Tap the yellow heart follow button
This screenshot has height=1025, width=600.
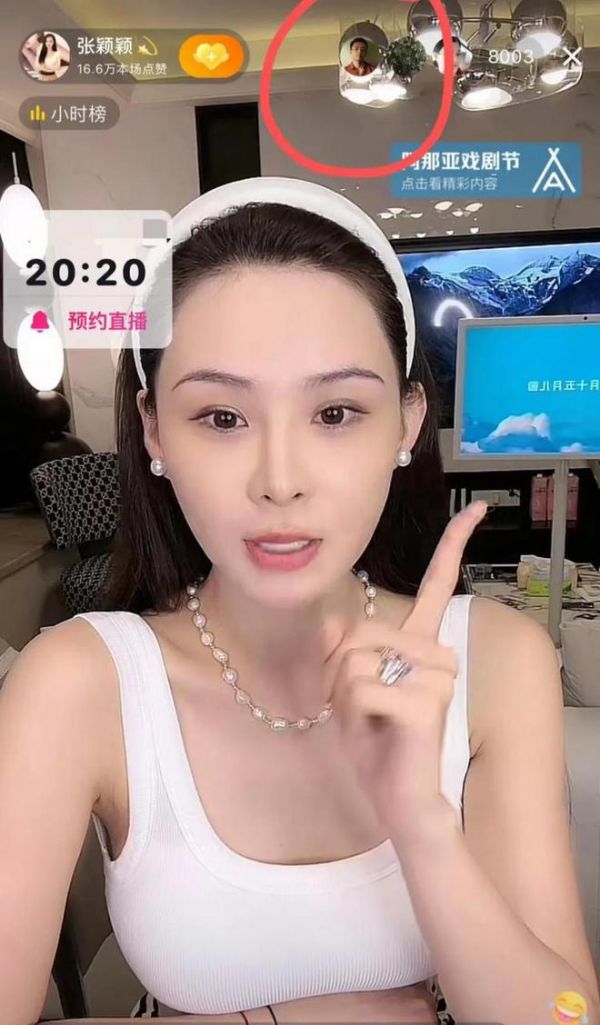211,56
